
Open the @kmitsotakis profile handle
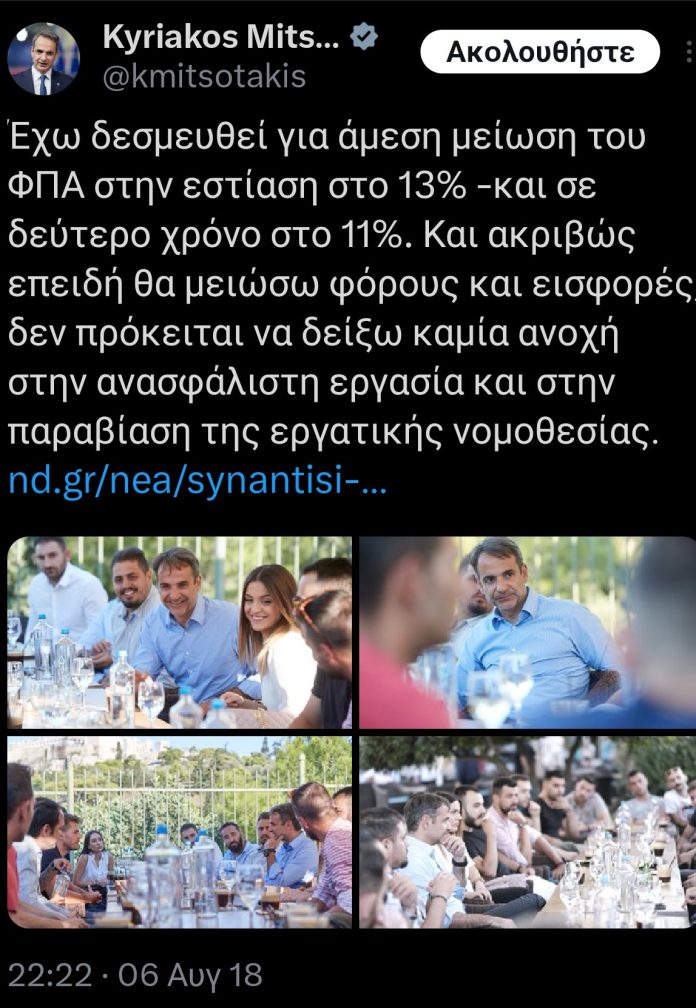[x=206, y=77]
